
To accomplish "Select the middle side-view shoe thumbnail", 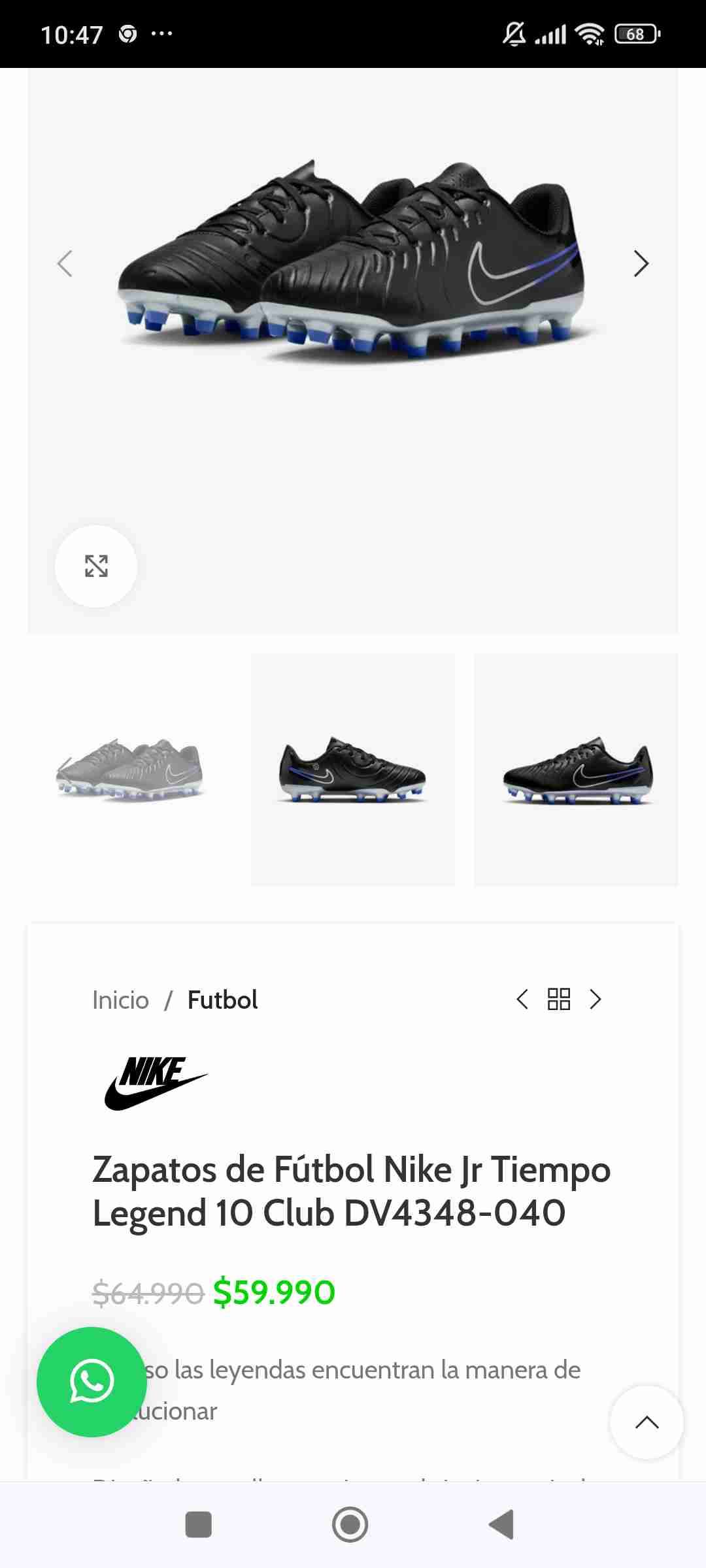I will (x=352, y=770).
